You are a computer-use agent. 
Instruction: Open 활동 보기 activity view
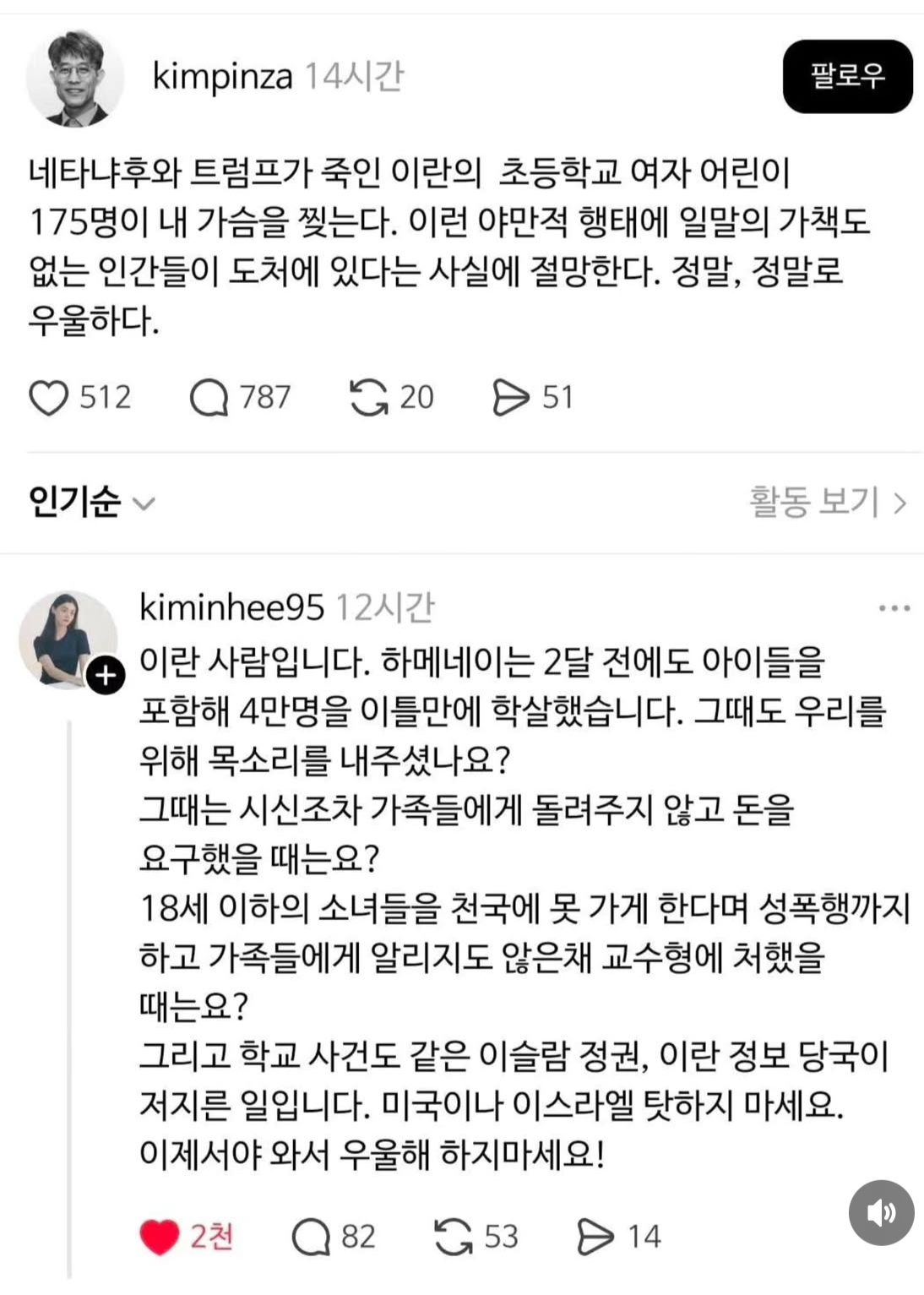point(828,503)
